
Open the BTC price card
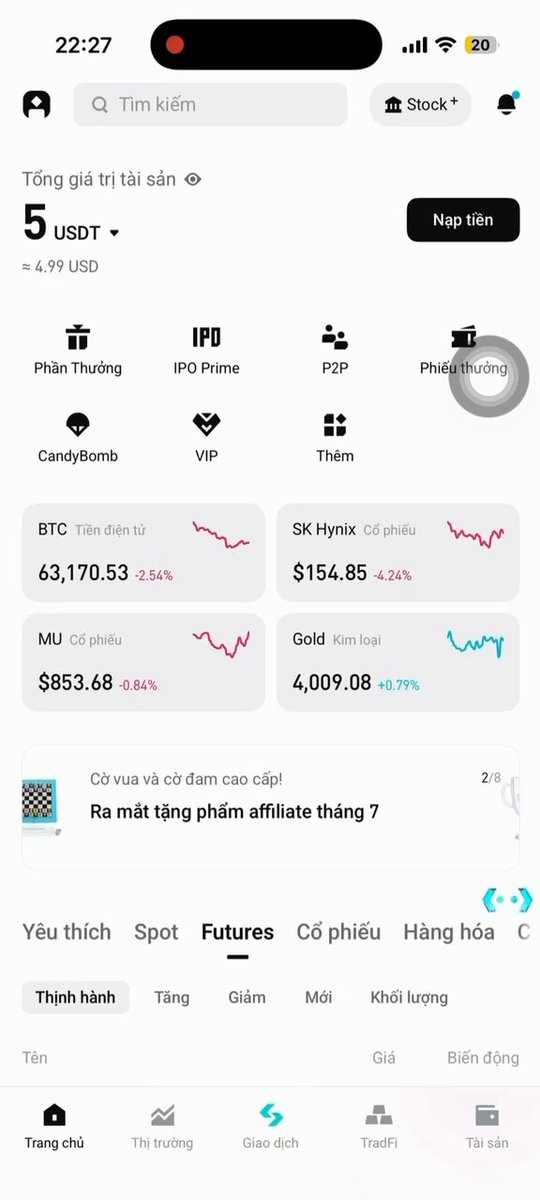click(143, 553)
